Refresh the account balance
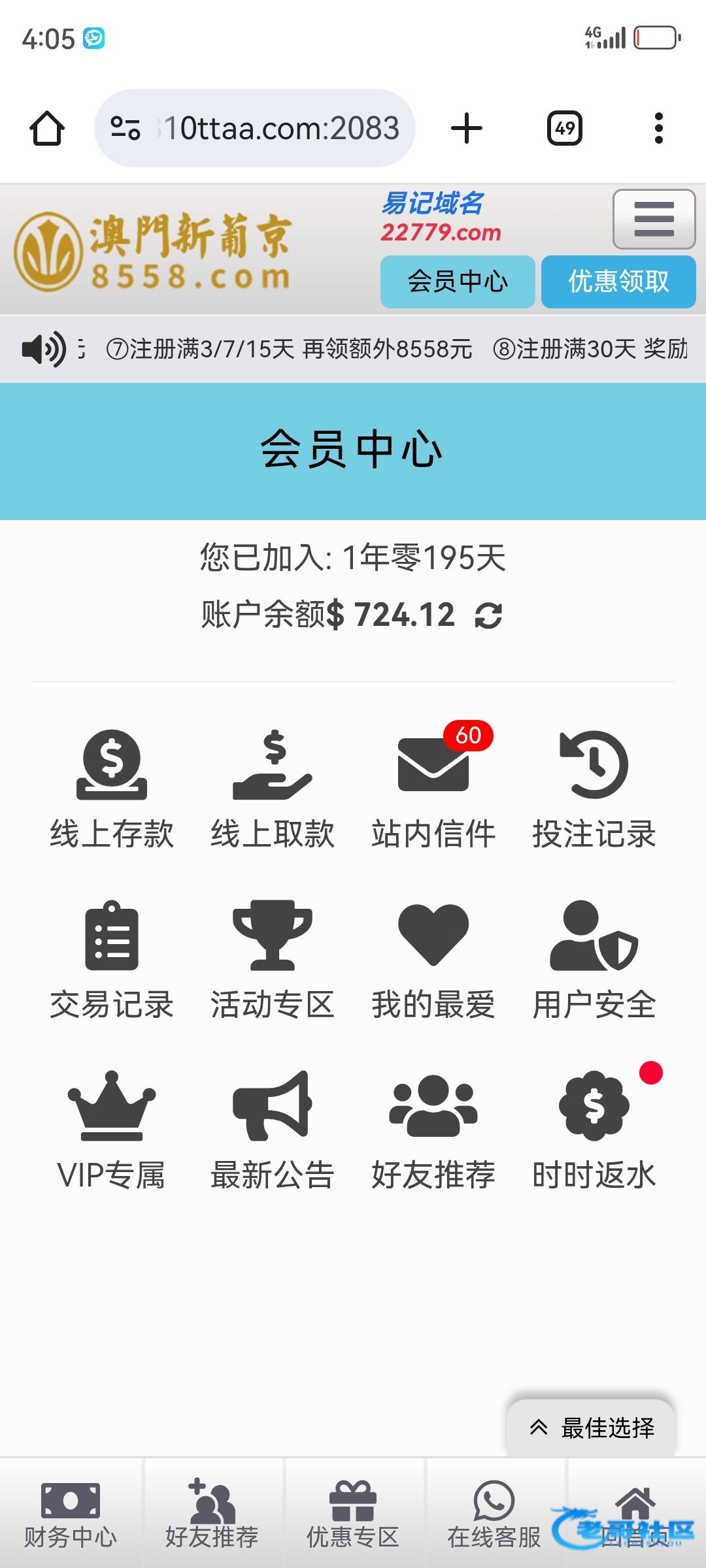Screen dimensions: 706x1568 [x=488, y=615]
